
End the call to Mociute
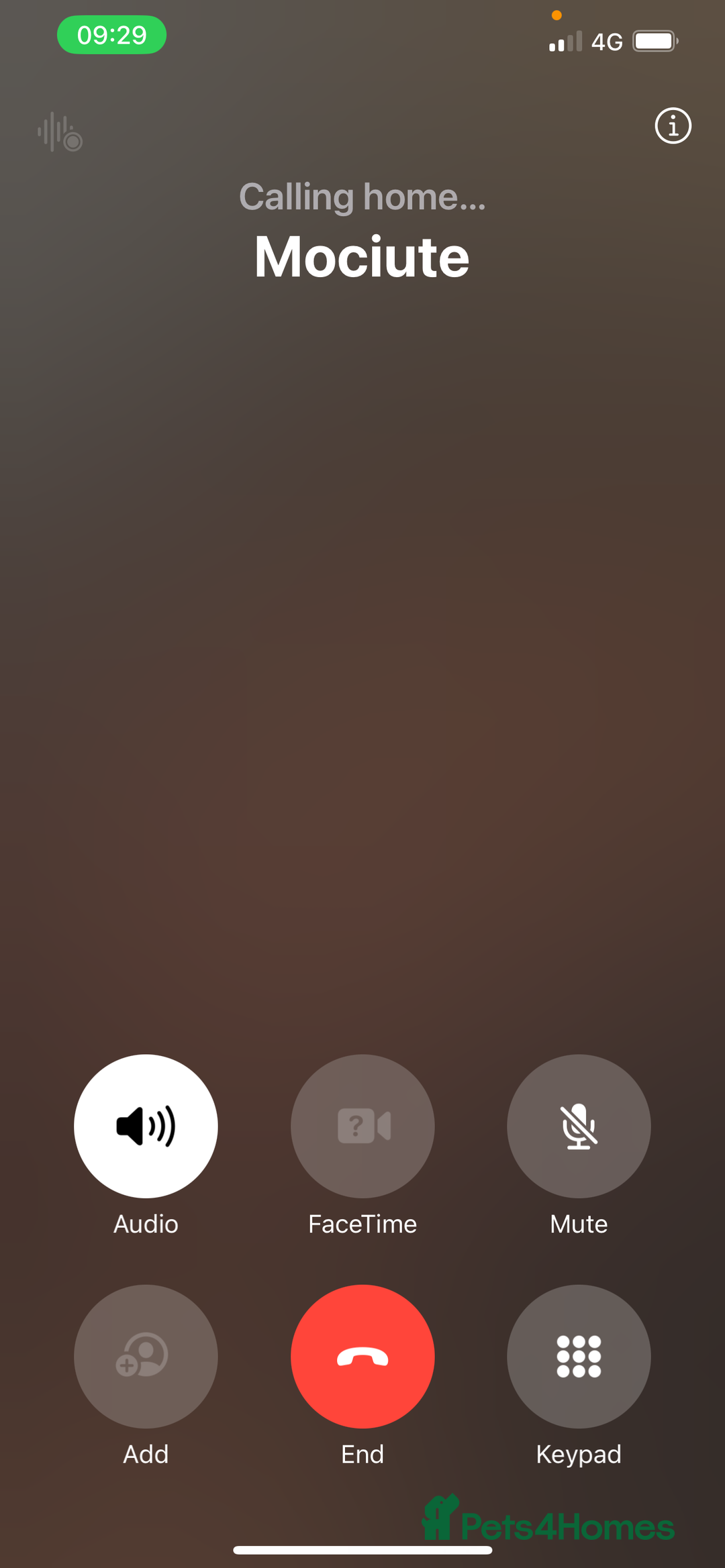362,1356
